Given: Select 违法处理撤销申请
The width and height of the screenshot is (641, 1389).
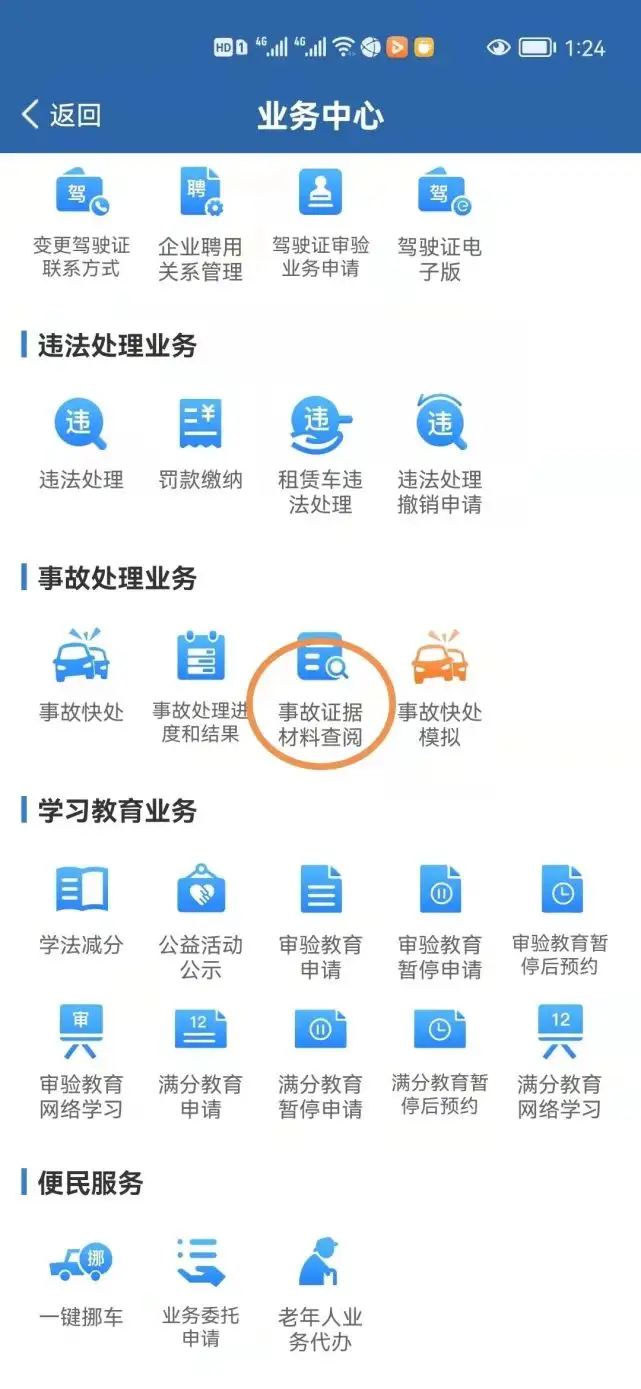Looking at the screenshot, I should click(x=440, y=456).
